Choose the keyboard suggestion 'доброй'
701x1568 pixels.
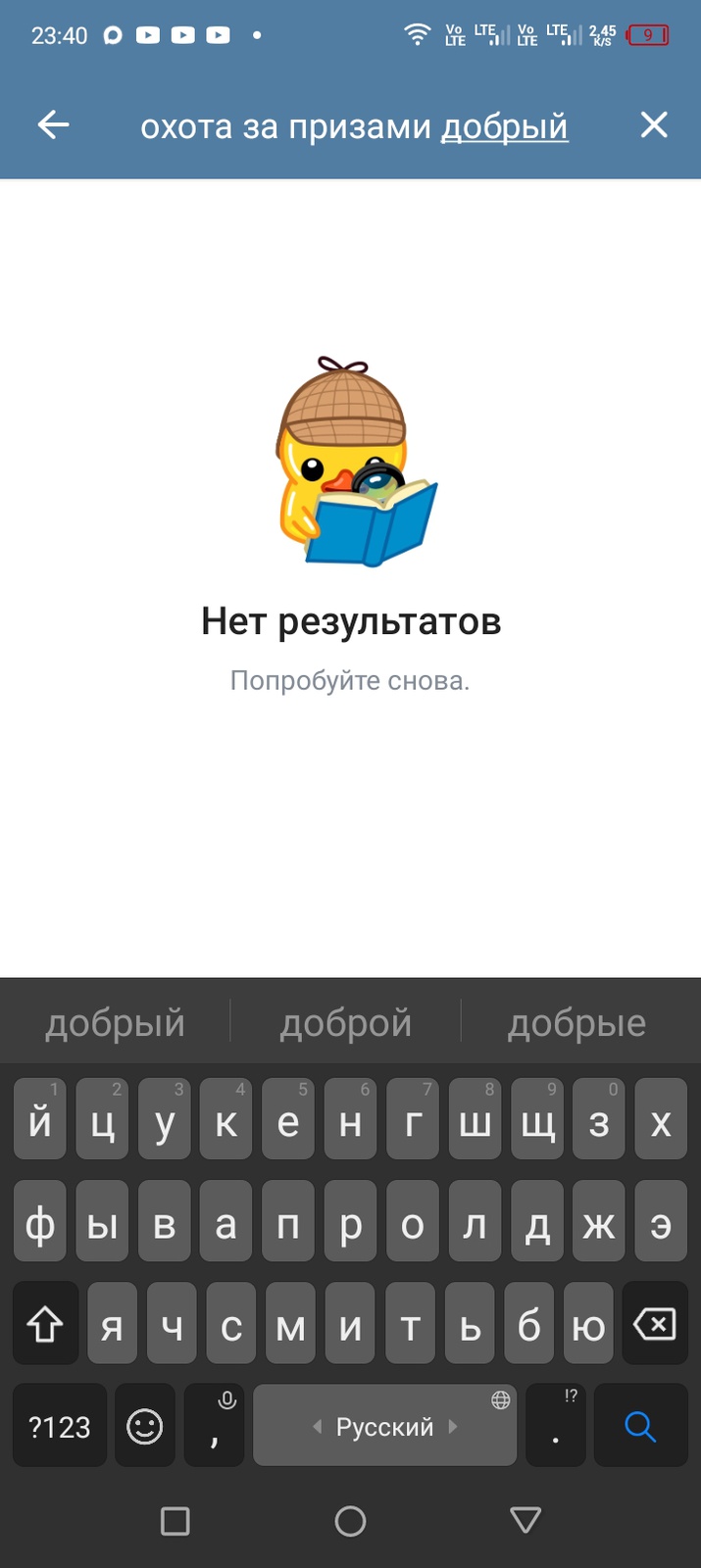345,1022
